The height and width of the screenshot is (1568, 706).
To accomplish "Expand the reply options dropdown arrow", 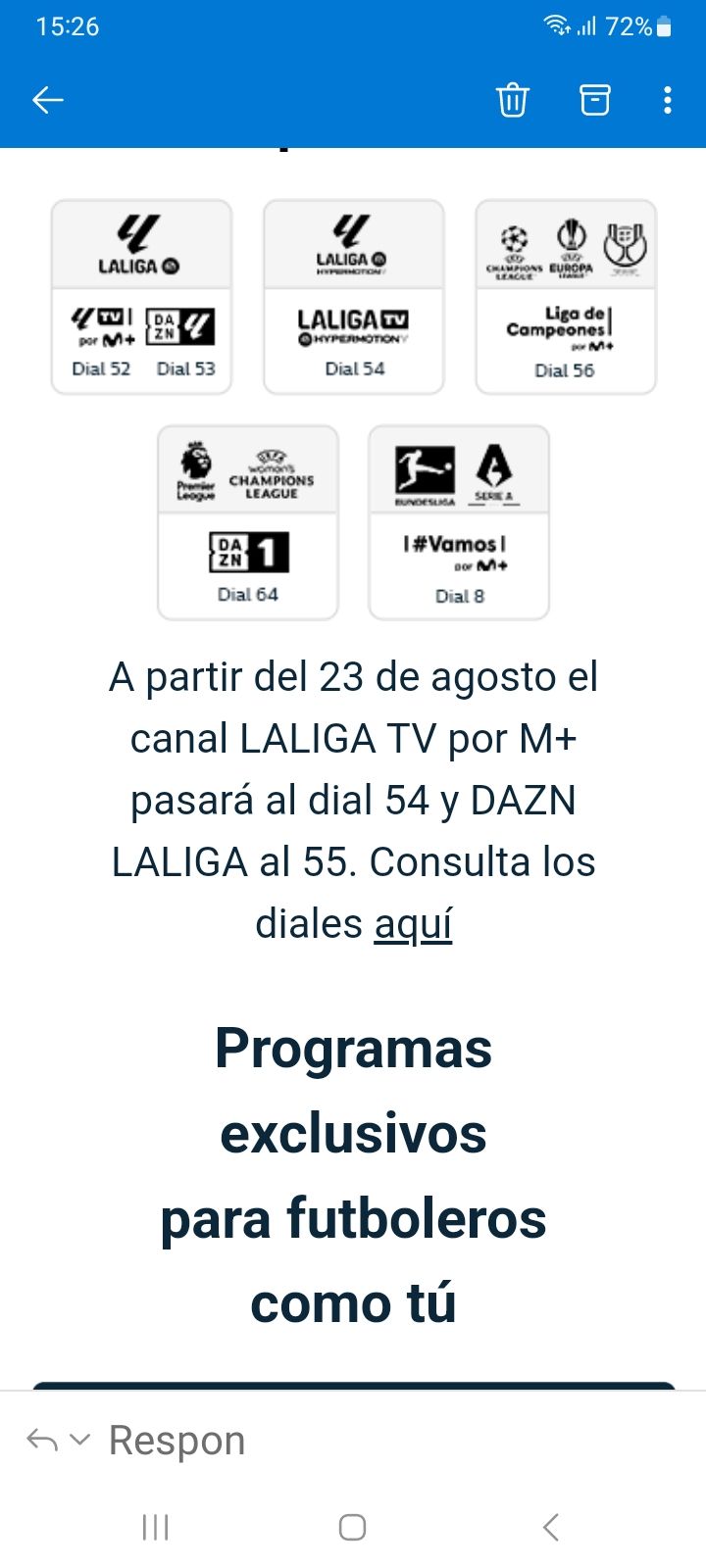I will [80, 1440].
